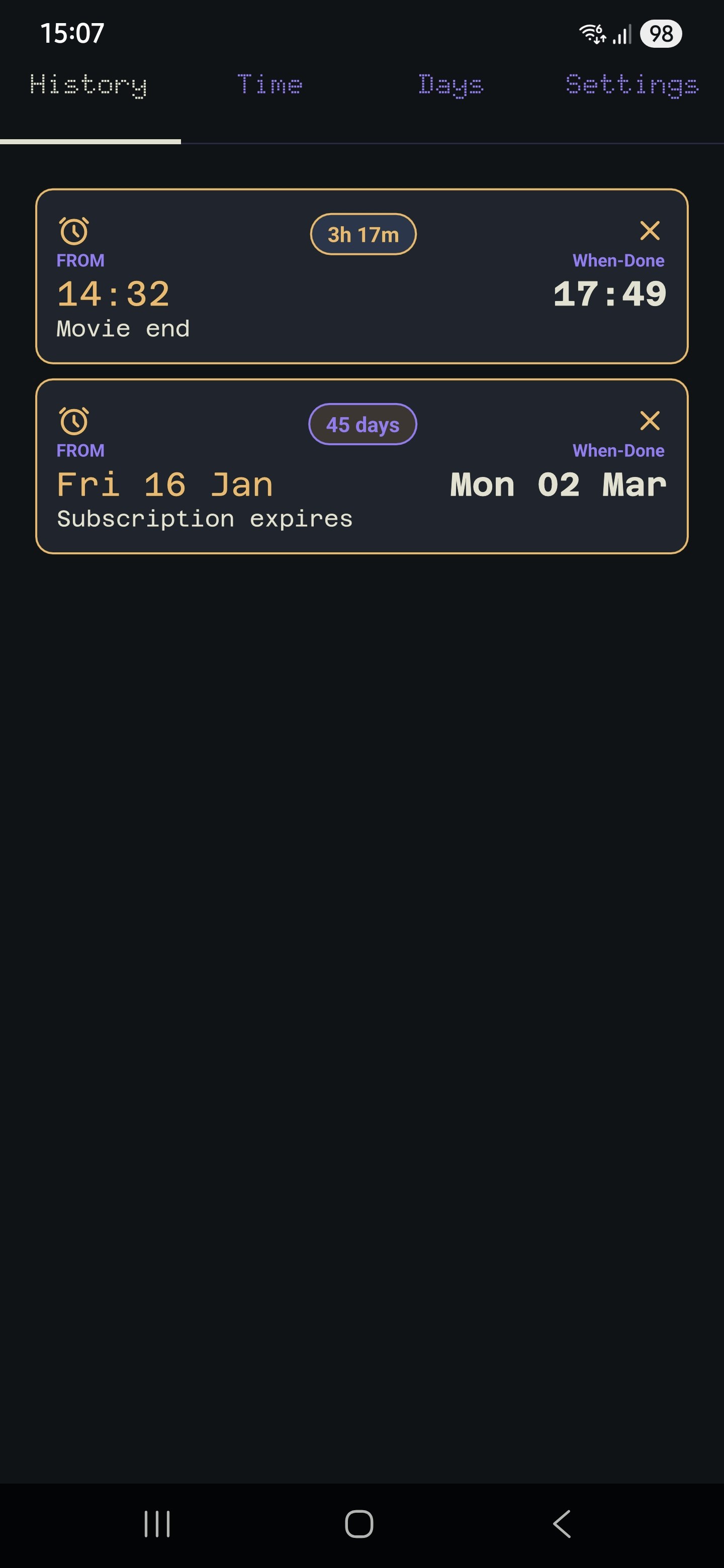The height and width of the screenshot is (1568, 724).
Task: Click the X to delete Subscription expires entry
Action: tap(651, 421)
